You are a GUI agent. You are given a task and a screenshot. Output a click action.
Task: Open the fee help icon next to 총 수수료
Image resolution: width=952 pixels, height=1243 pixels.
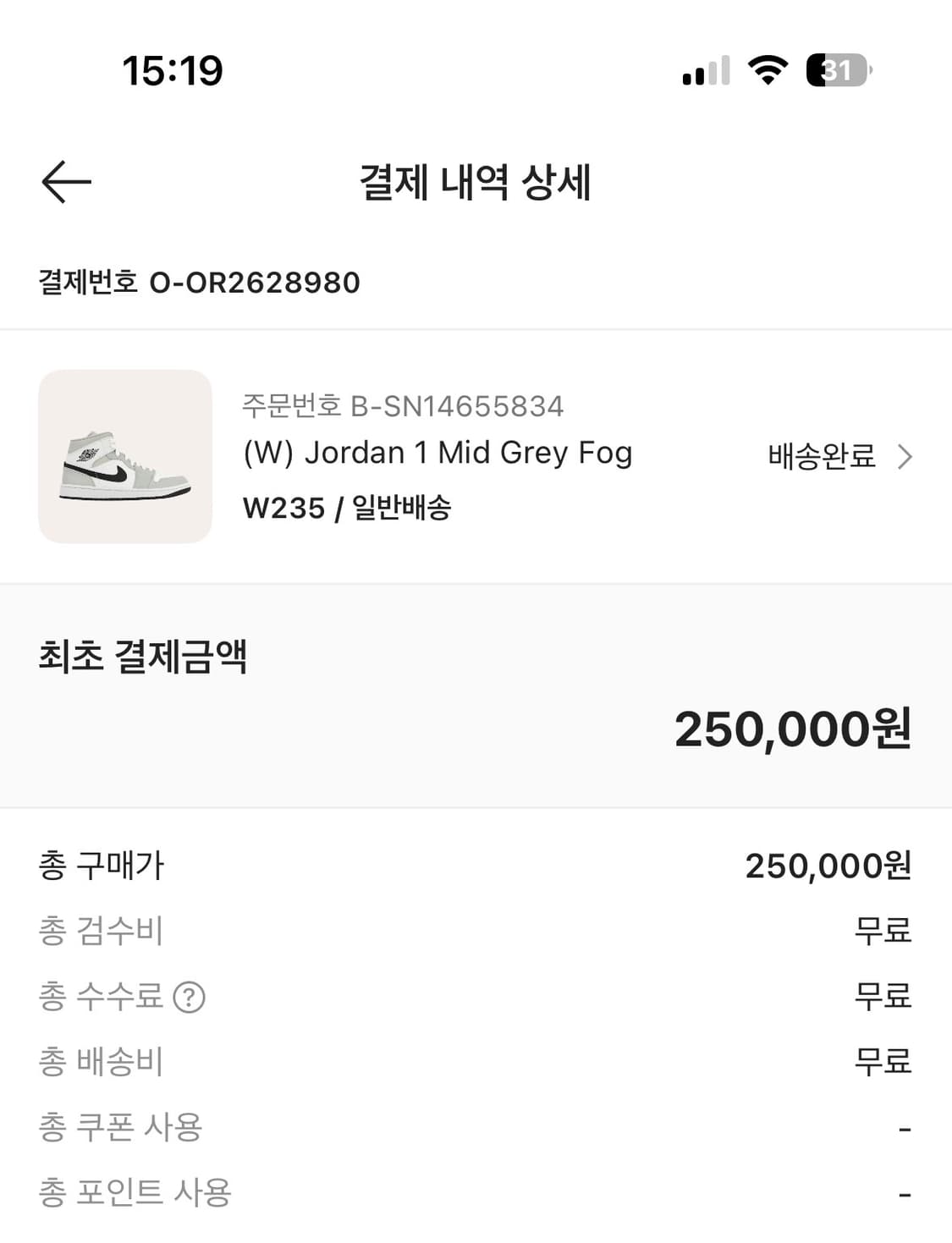pyautogui.click(x=188, y=996)
